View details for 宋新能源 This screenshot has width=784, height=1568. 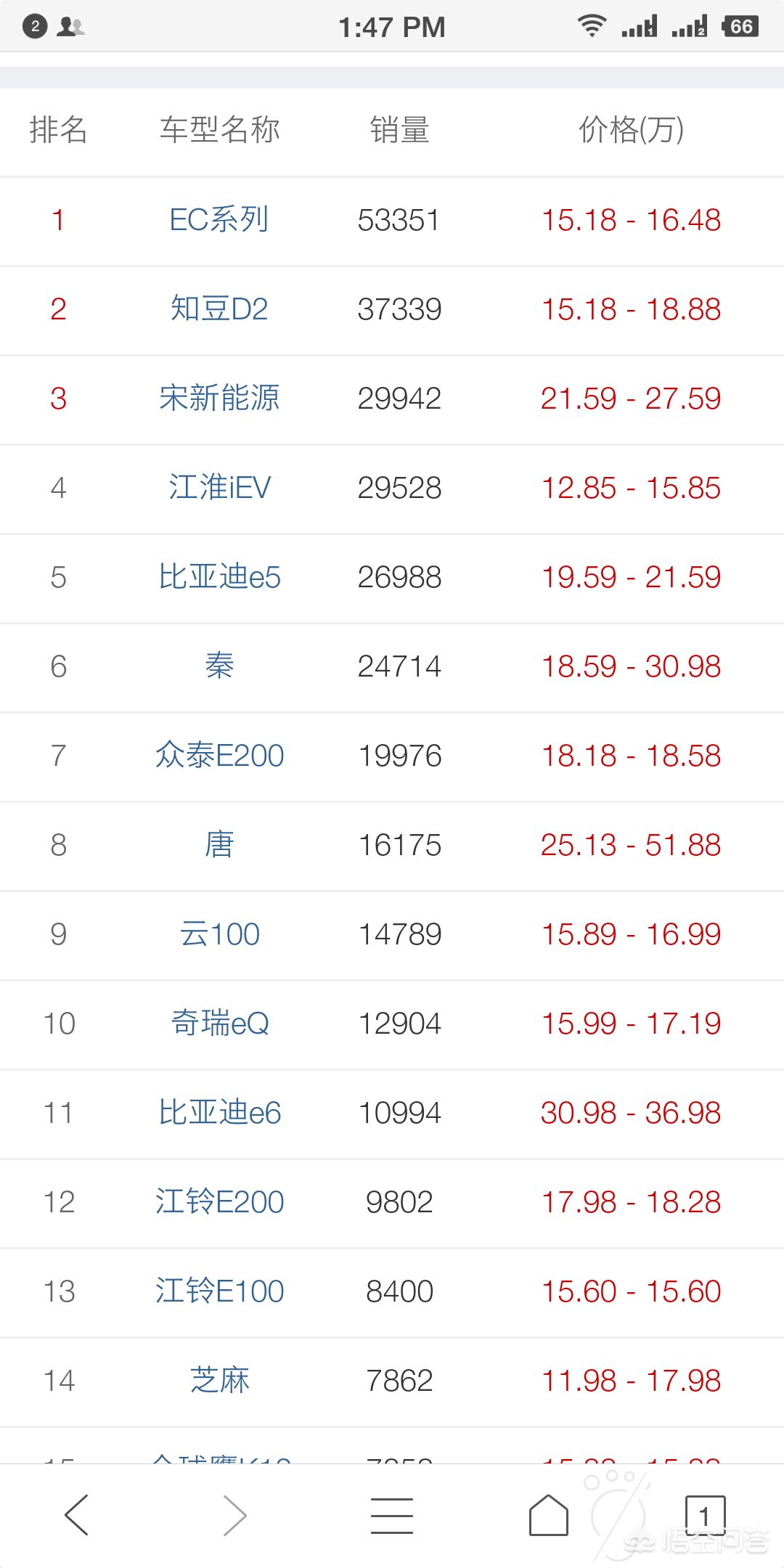219,399
